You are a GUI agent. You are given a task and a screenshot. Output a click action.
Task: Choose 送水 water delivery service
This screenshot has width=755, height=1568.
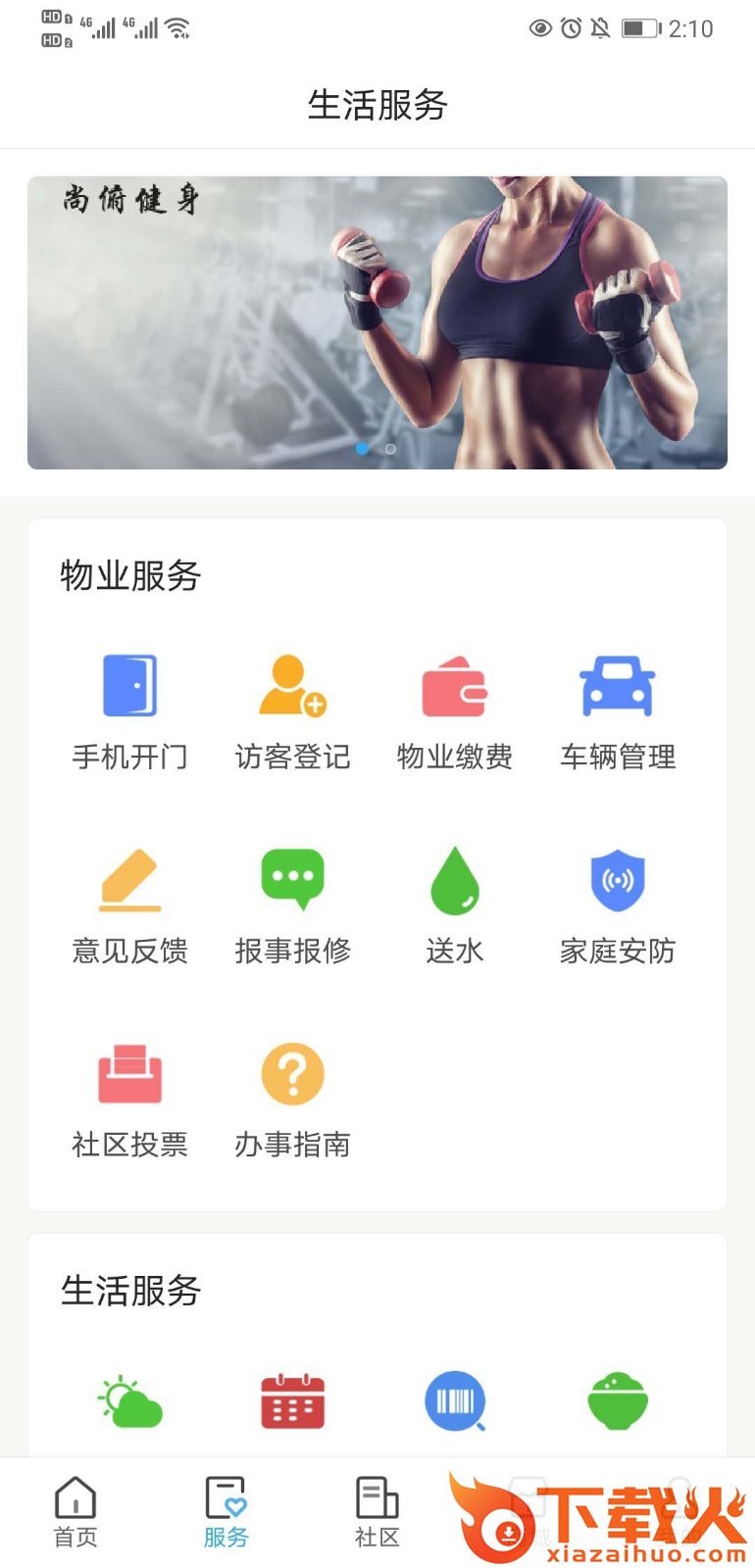[455, 903]
